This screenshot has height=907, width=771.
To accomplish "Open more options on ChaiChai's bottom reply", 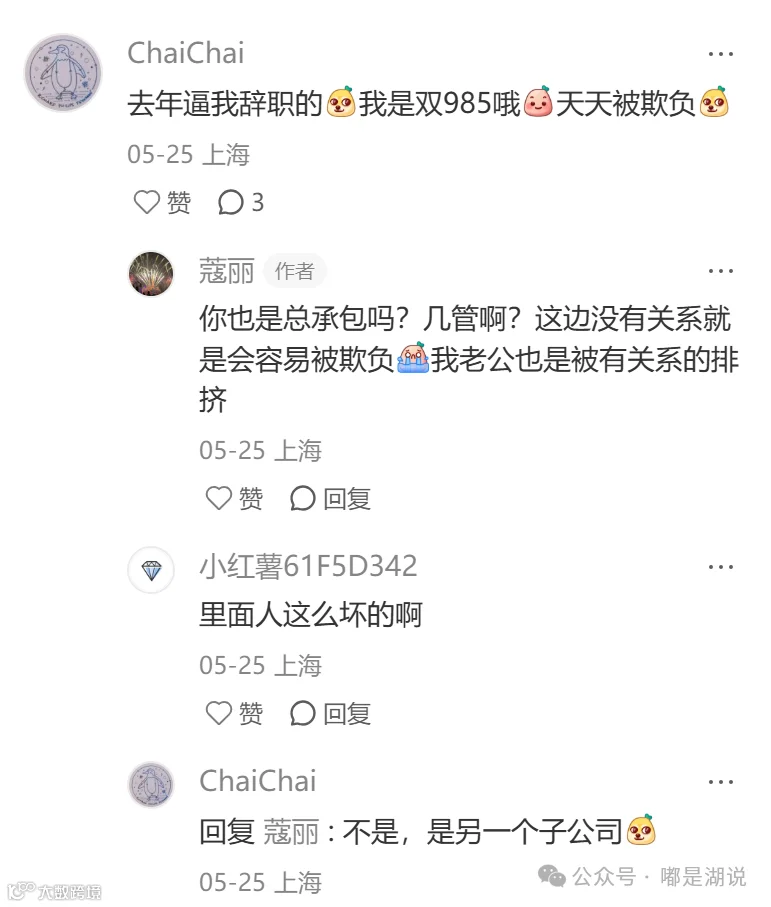I will (721, 781).
